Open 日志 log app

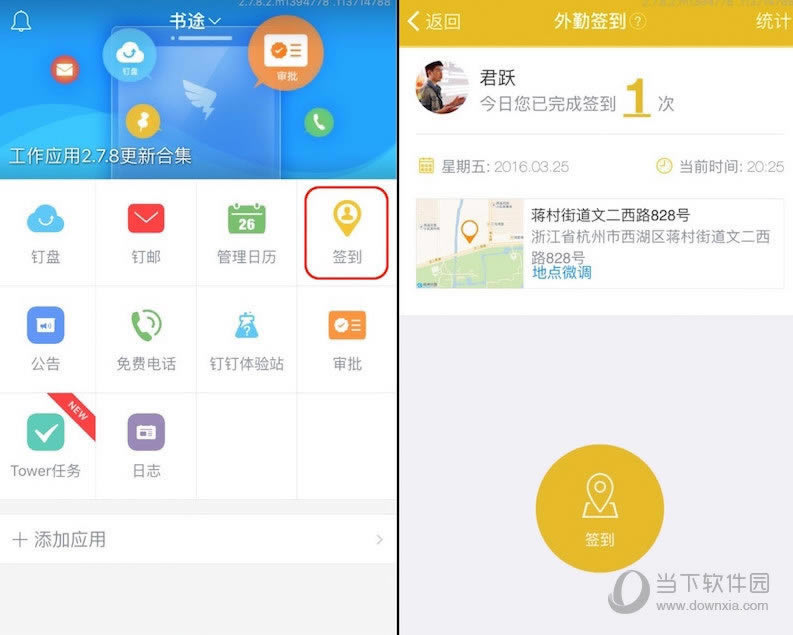146,447
